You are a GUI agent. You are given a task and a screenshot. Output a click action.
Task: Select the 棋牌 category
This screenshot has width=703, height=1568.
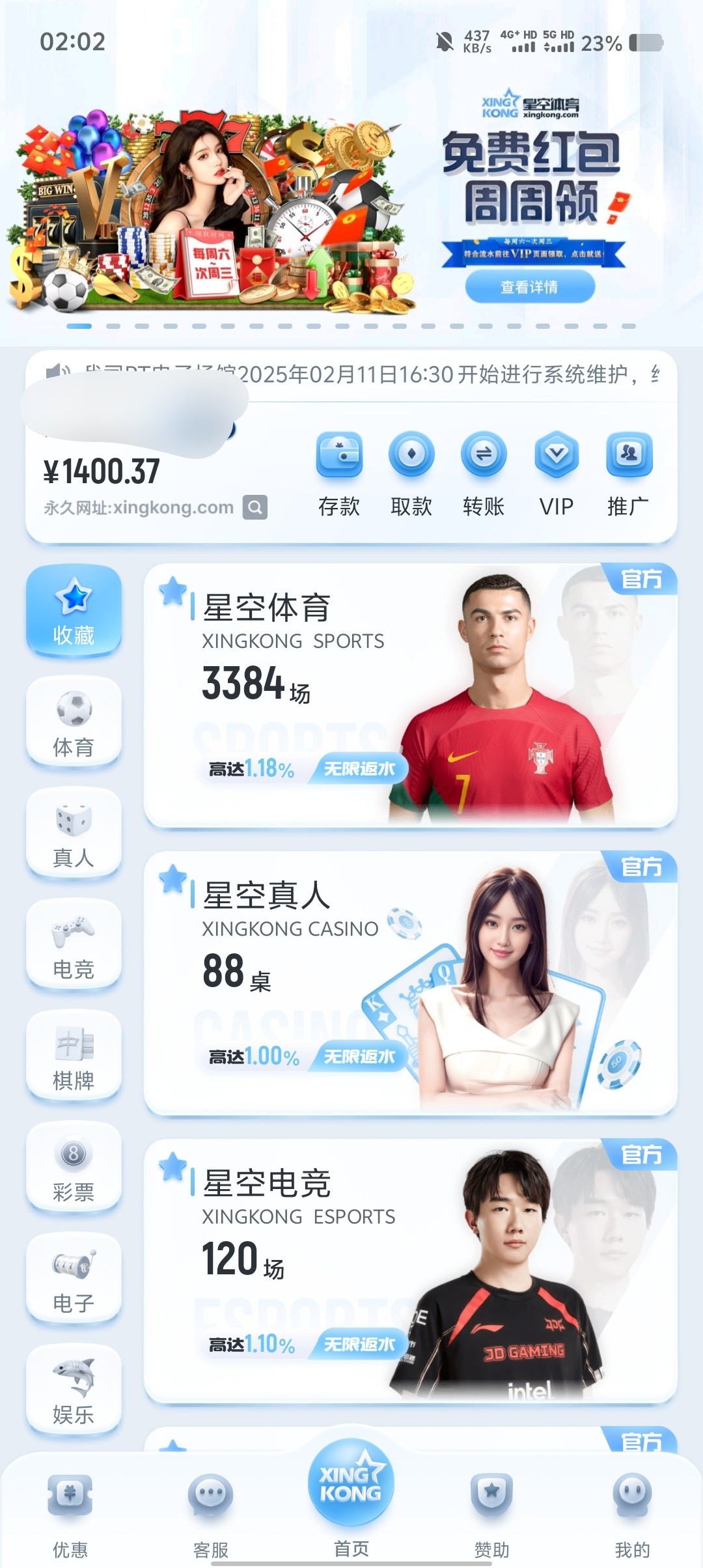[x=74, y=1057]
